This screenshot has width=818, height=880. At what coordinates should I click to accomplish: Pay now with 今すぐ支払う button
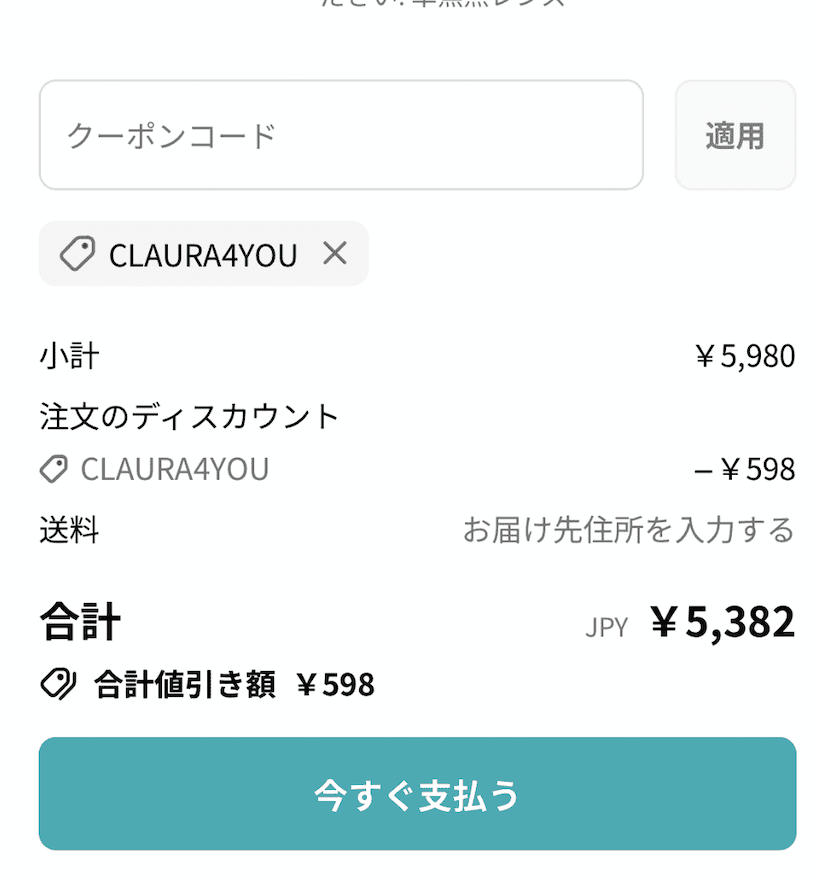point(417,794)
